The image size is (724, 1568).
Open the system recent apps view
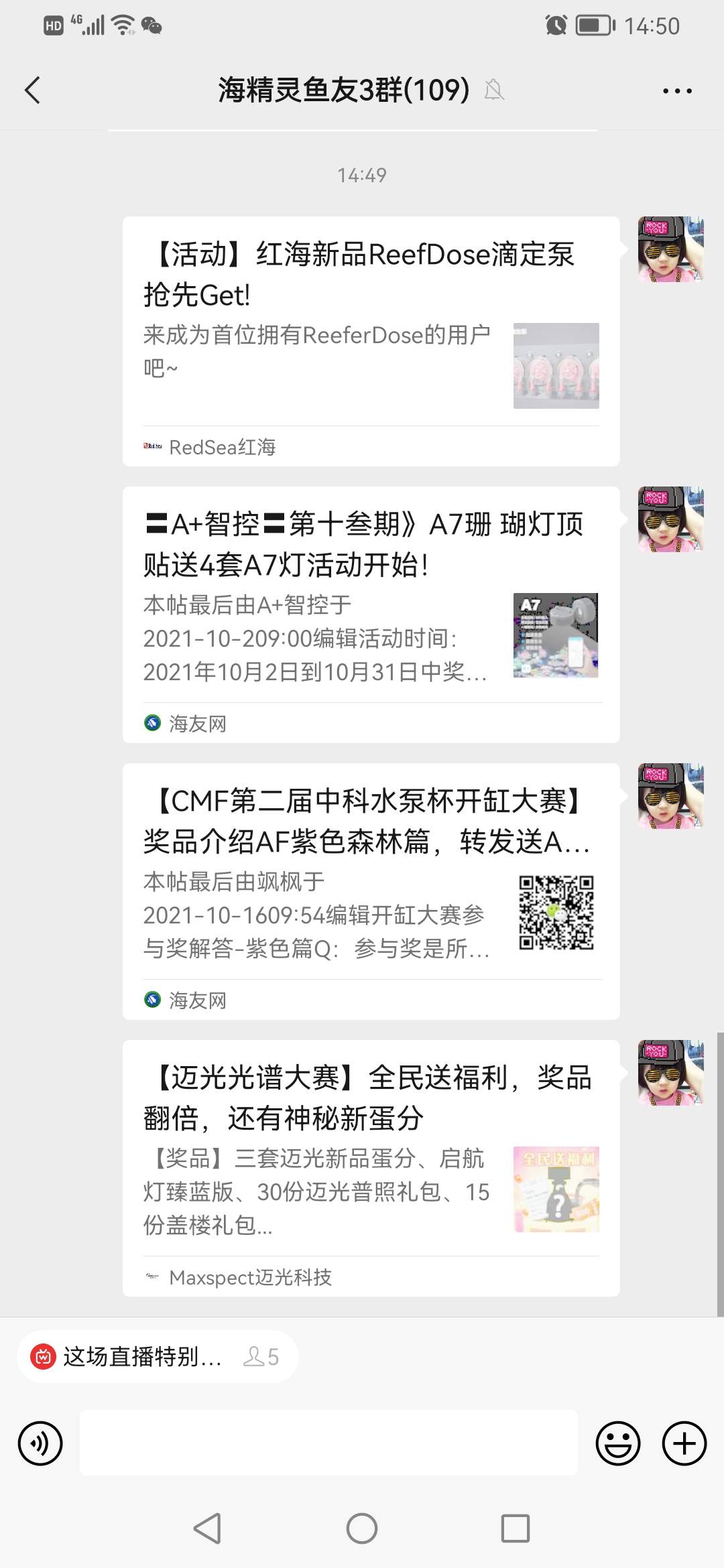pyautogui.click(x=516, y=1529)
